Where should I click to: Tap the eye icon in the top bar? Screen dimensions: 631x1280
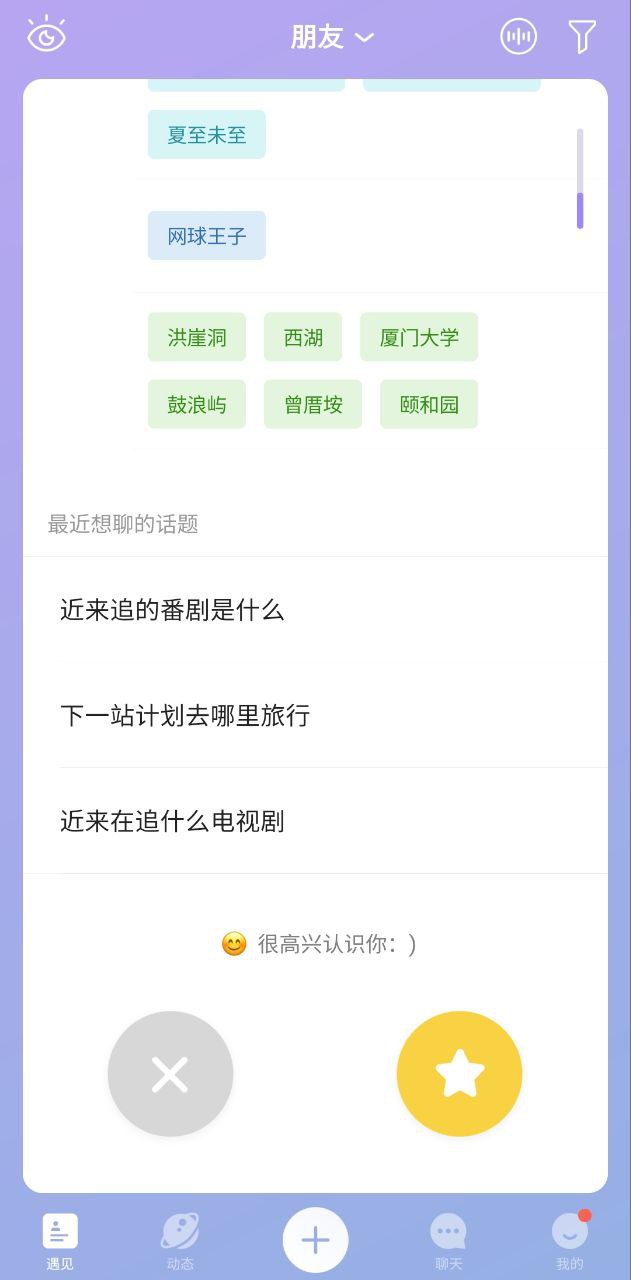coord(46,36)
